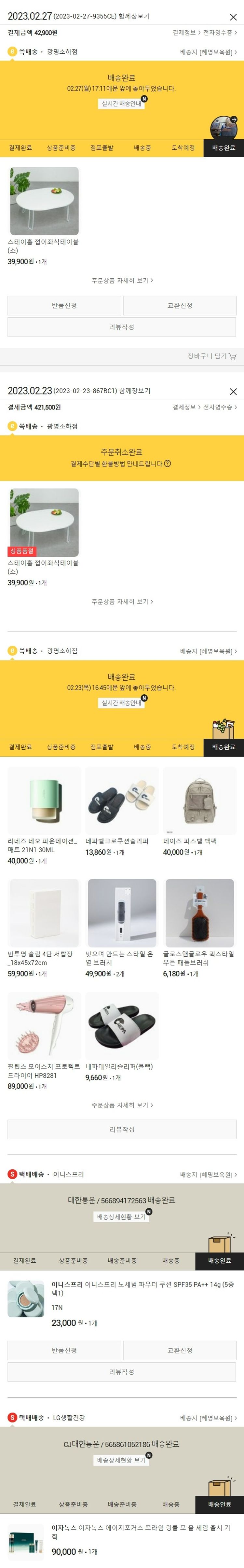Image resolution: width=244 pixels, height=1568 pixels.
Task: Tap 반품신청 for the folding table
Action: tap(64, 306)
